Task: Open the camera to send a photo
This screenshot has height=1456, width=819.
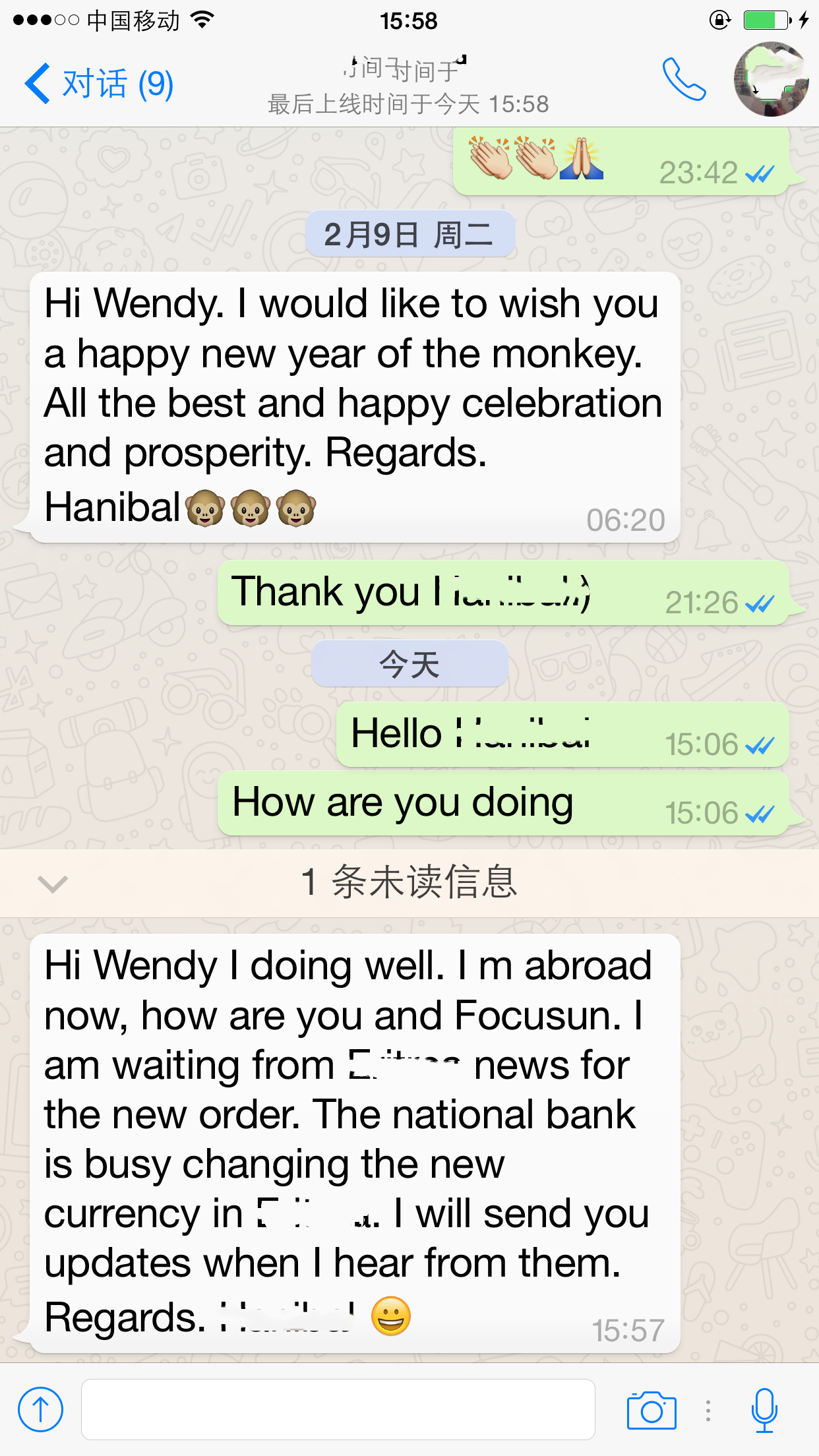Action: [x=652, y=1410]
